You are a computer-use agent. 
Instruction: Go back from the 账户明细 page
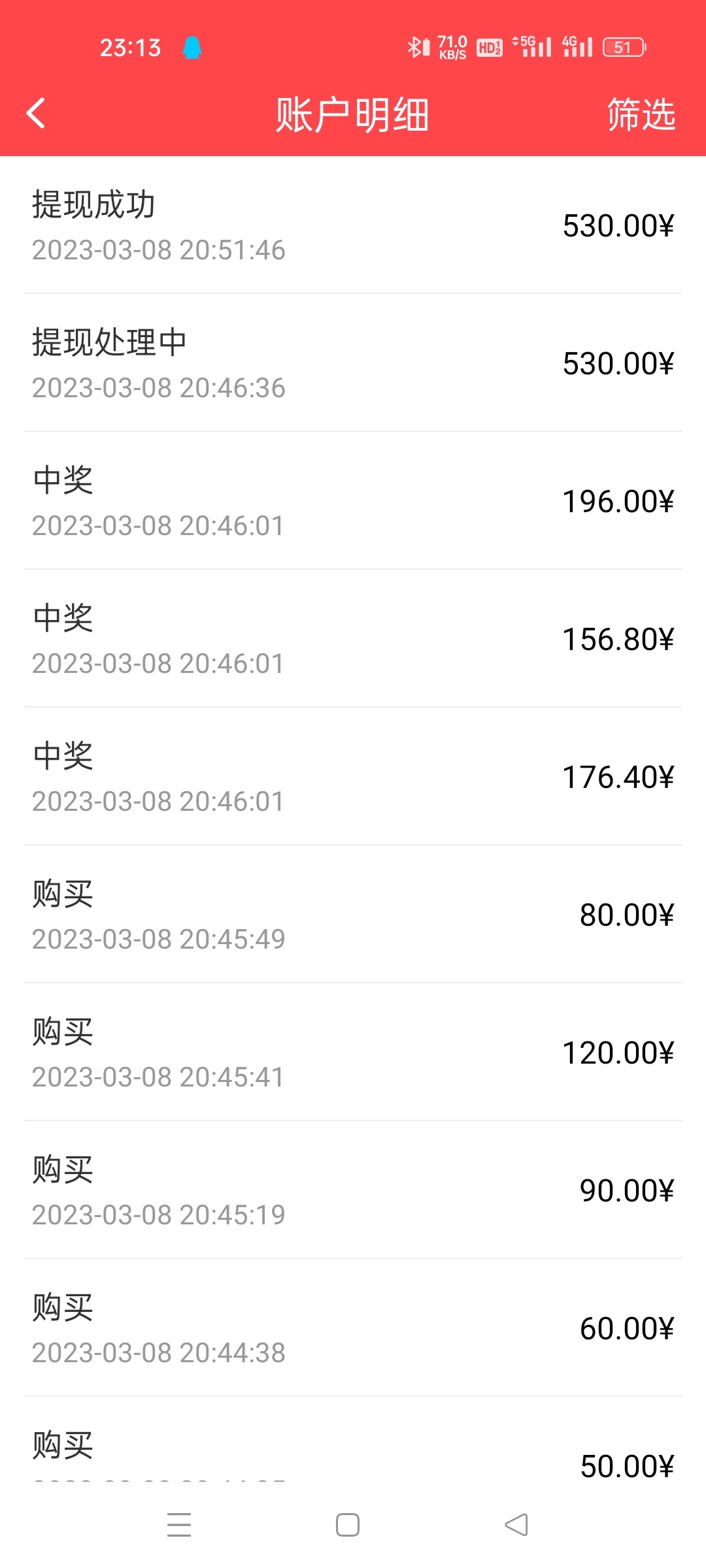click(37, 114)
